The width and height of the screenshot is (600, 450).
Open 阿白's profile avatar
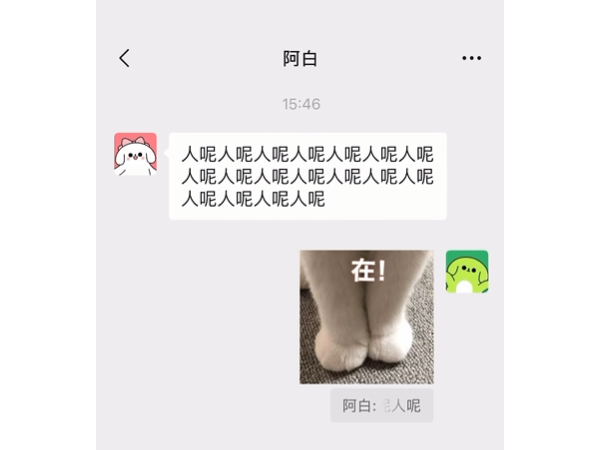pos(135,154)
